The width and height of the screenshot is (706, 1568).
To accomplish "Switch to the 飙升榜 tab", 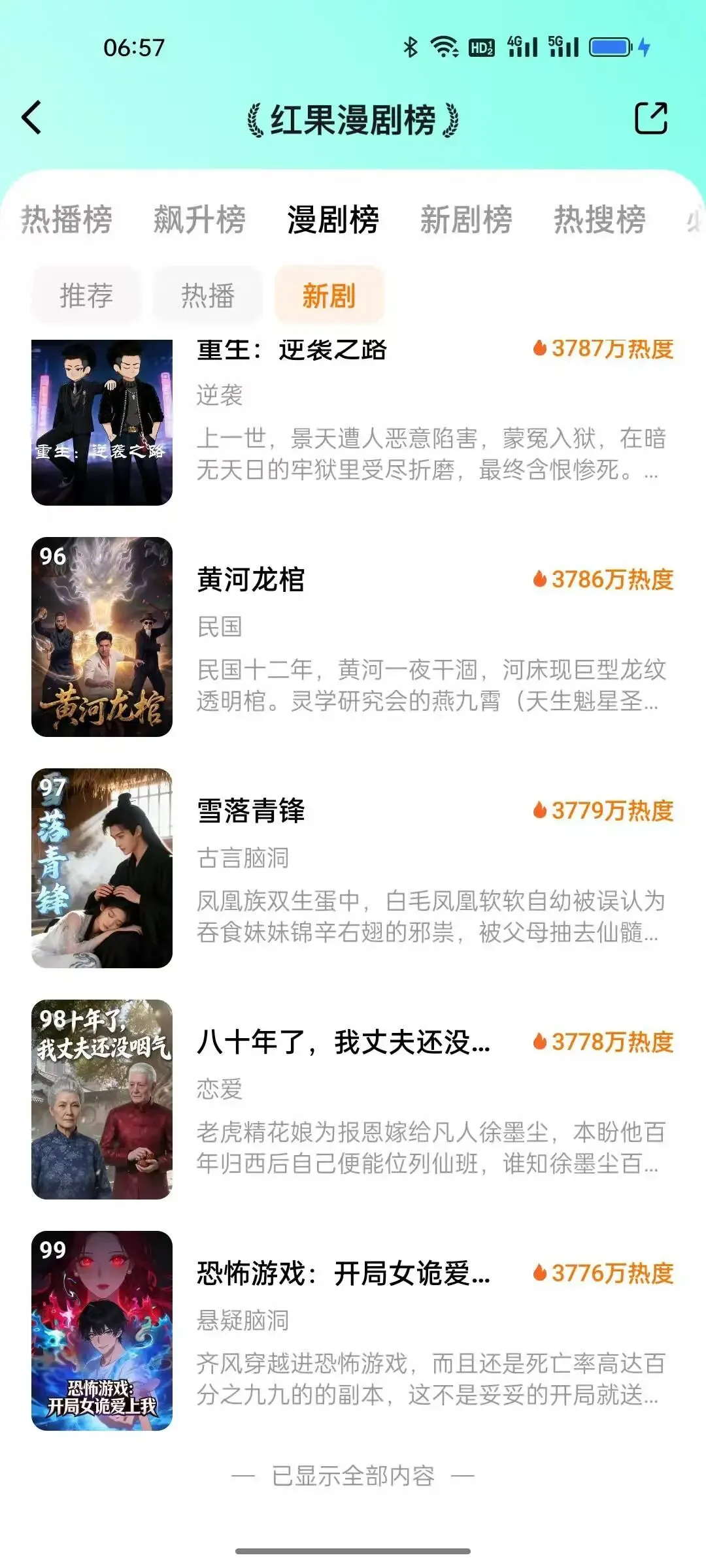I will tap(199, 219).
